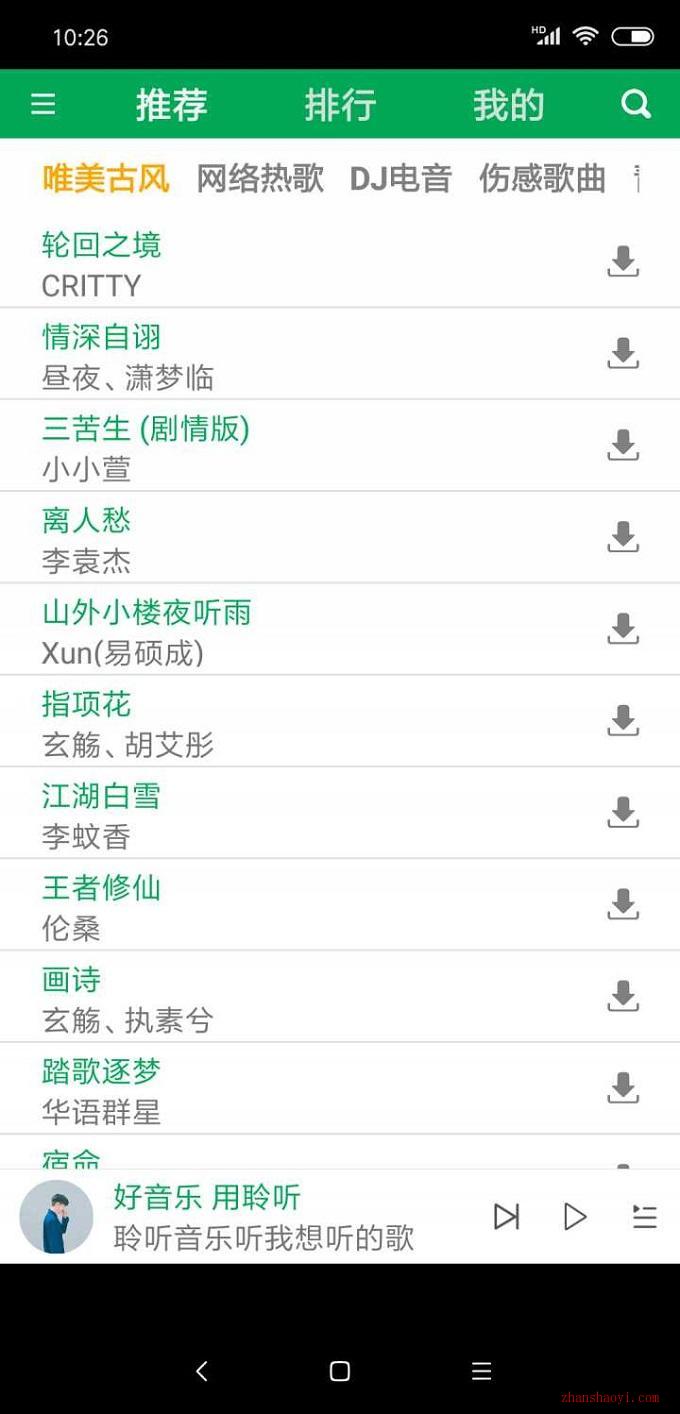Download the song 离人愁
Screen dimensions: 680x1414
(x=623, y=537)
